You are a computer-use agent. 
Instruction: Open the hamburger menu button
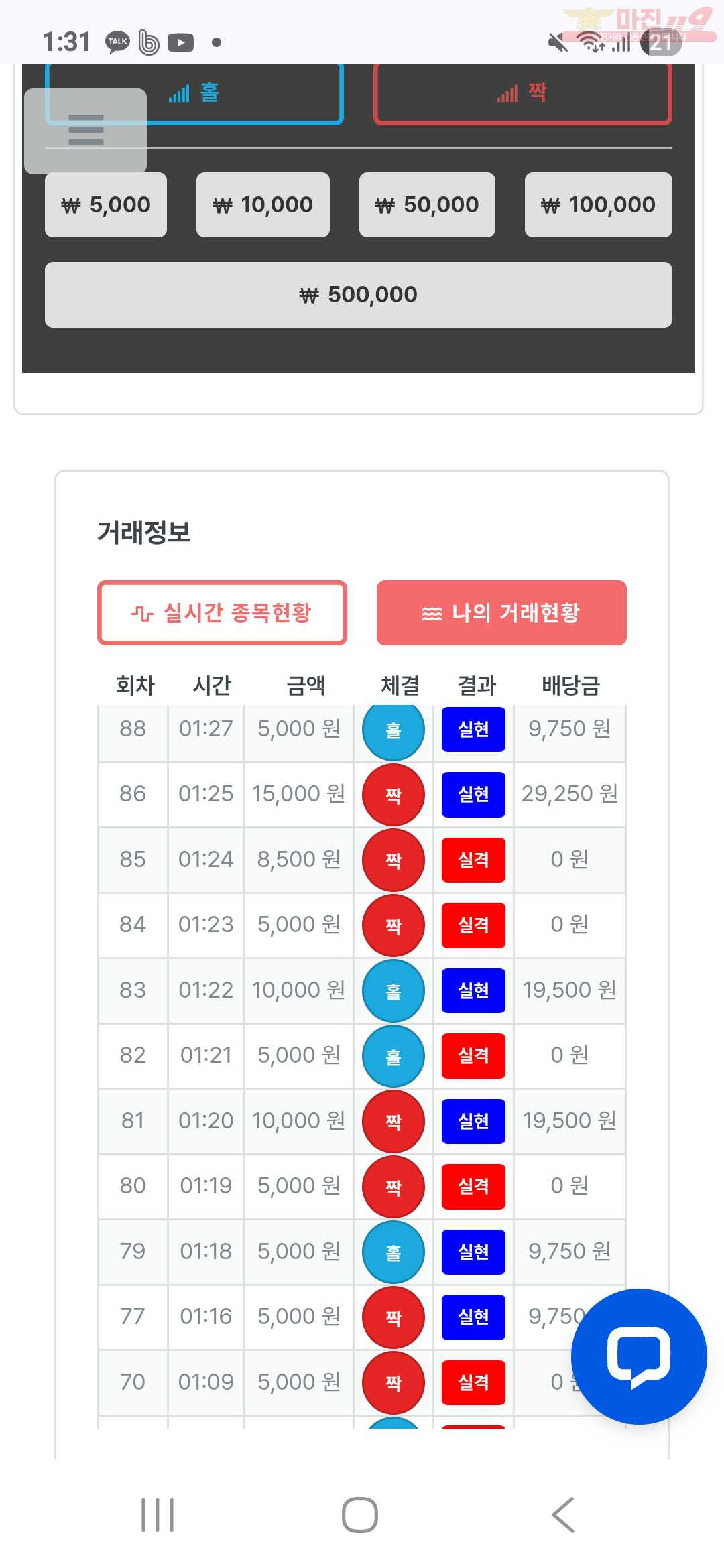(x=86, y=130)
